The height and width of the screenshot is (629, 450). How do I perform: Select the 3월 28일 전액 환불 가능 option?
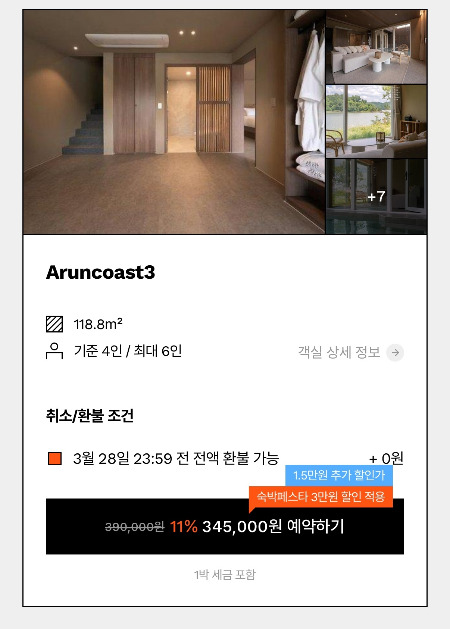coord(225,458)
